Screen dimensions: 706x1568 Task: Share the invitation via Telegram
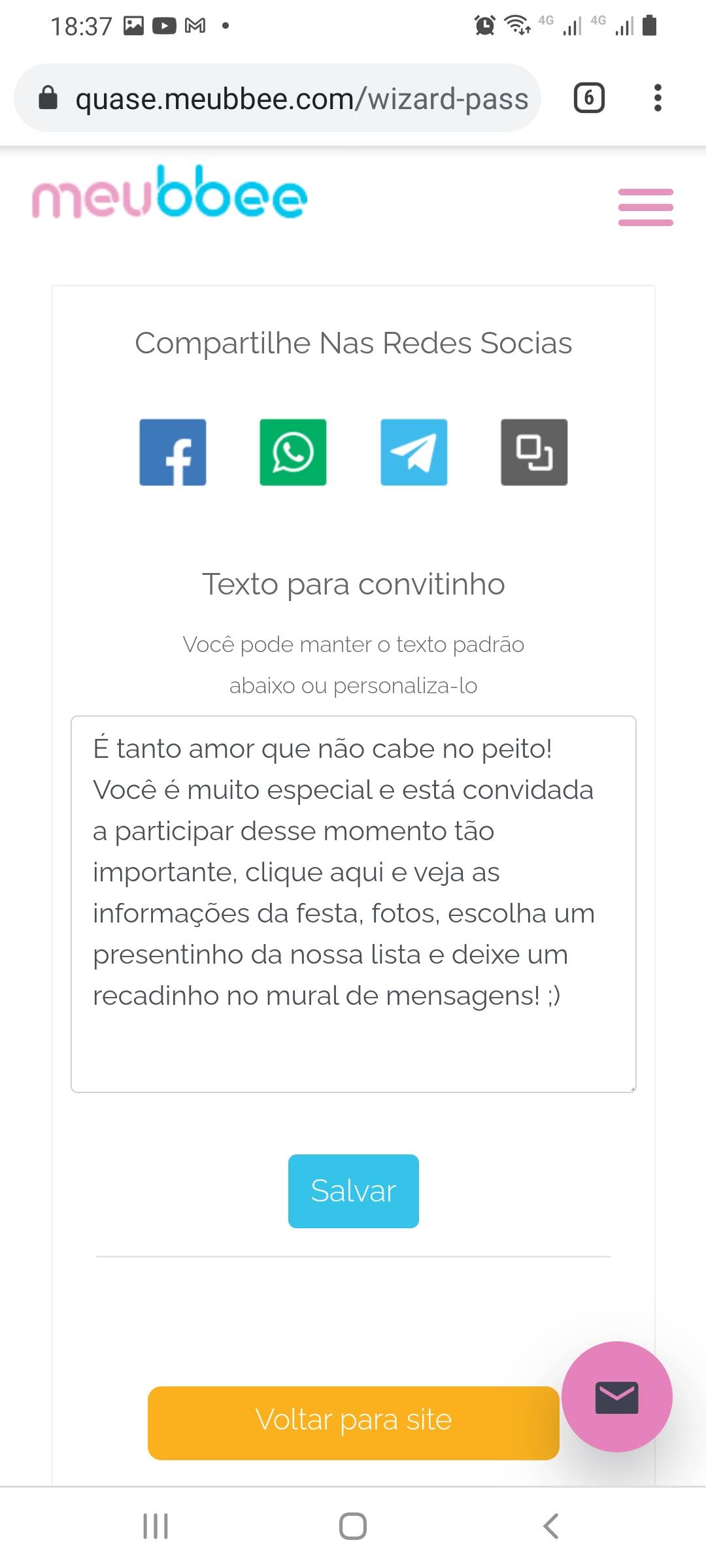(x=414, y=452)
